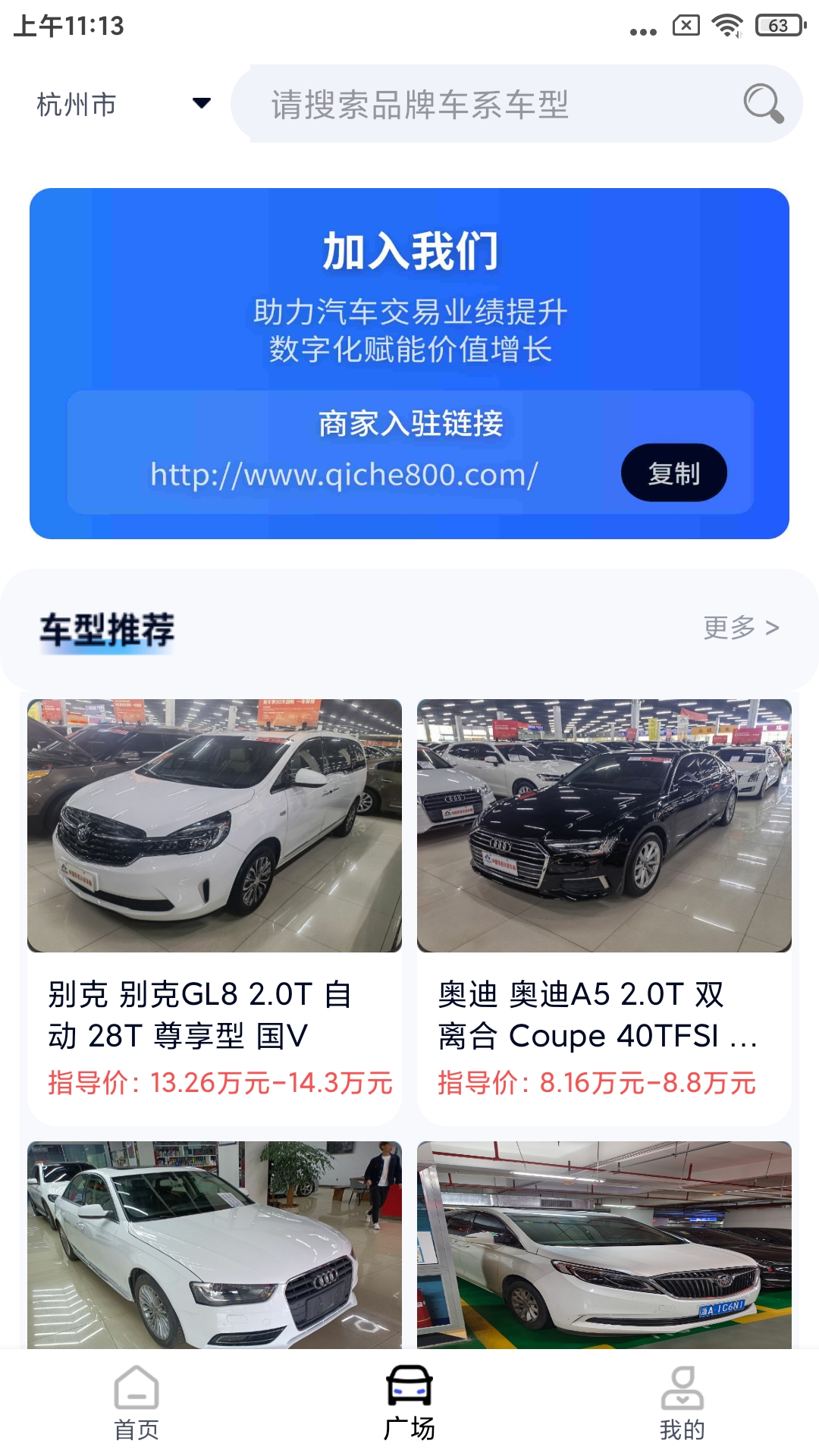Screen dimensions: 819x1456
Task: Tap the search magnifier icon
Action: (764, 104)
